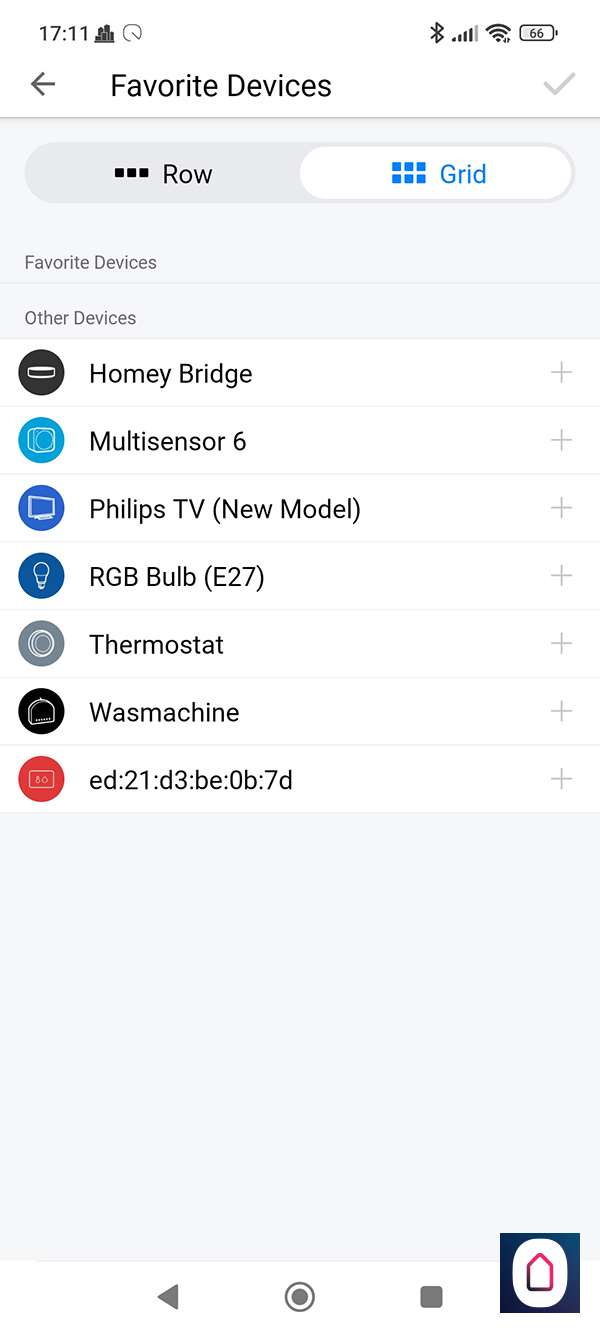Tap the system home button
This screenshot has width=600, height=1333.
click(299, 1297)
